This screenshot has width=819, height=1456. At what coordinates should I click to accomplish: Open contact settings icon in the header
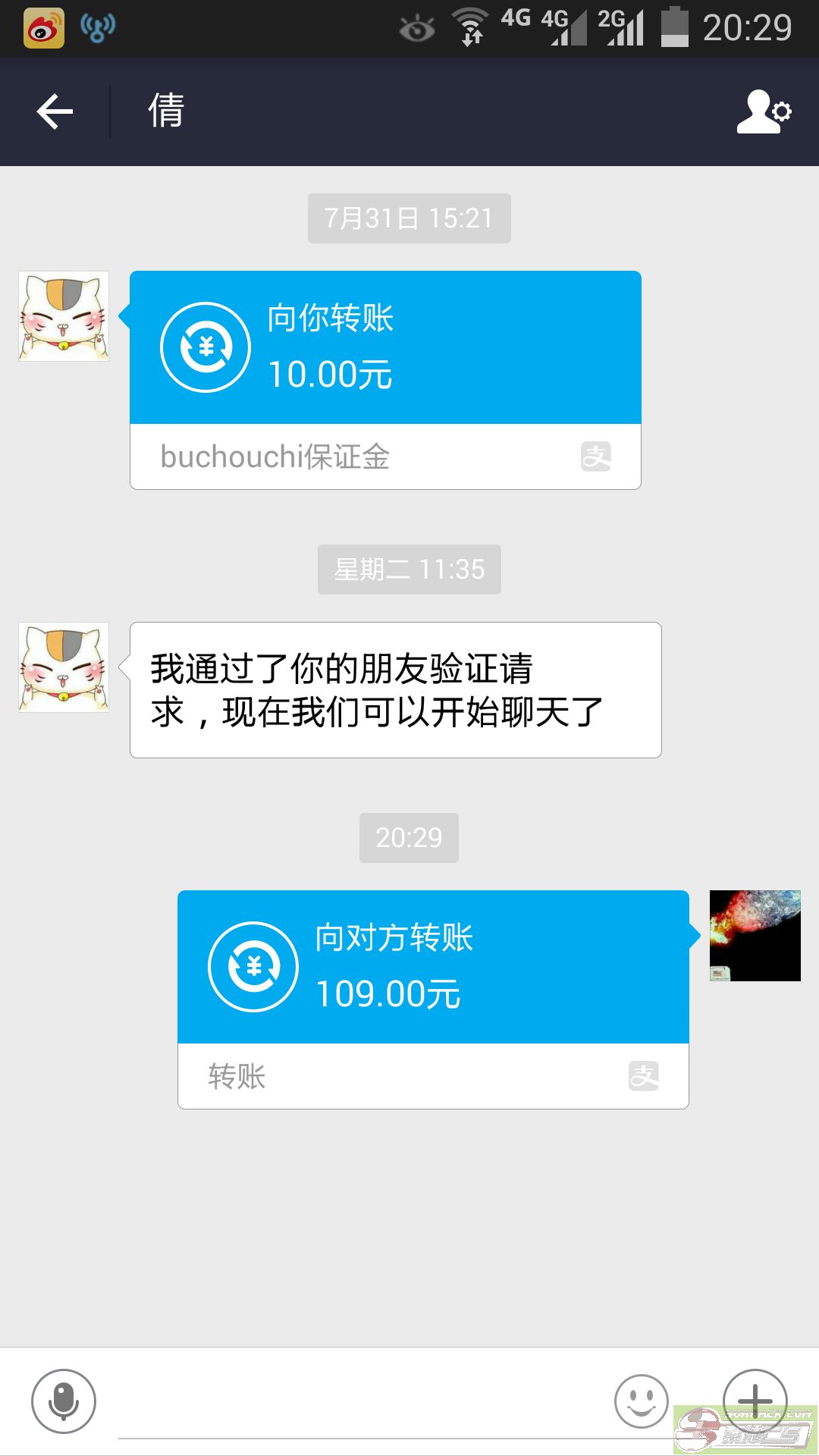(764, 111)
